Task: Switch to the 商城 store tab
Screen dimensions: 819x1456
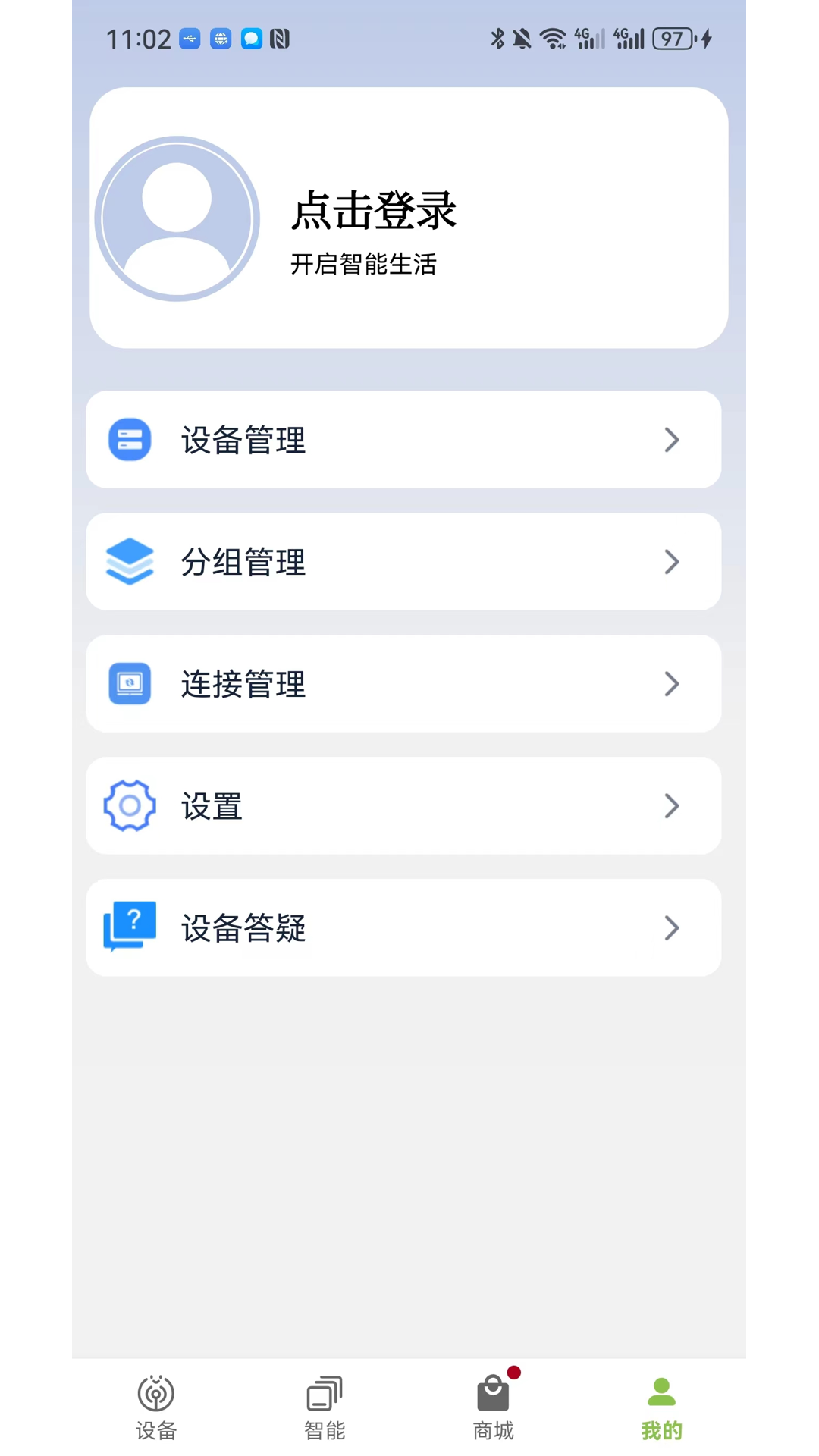Action: [x=493, y=1407]
